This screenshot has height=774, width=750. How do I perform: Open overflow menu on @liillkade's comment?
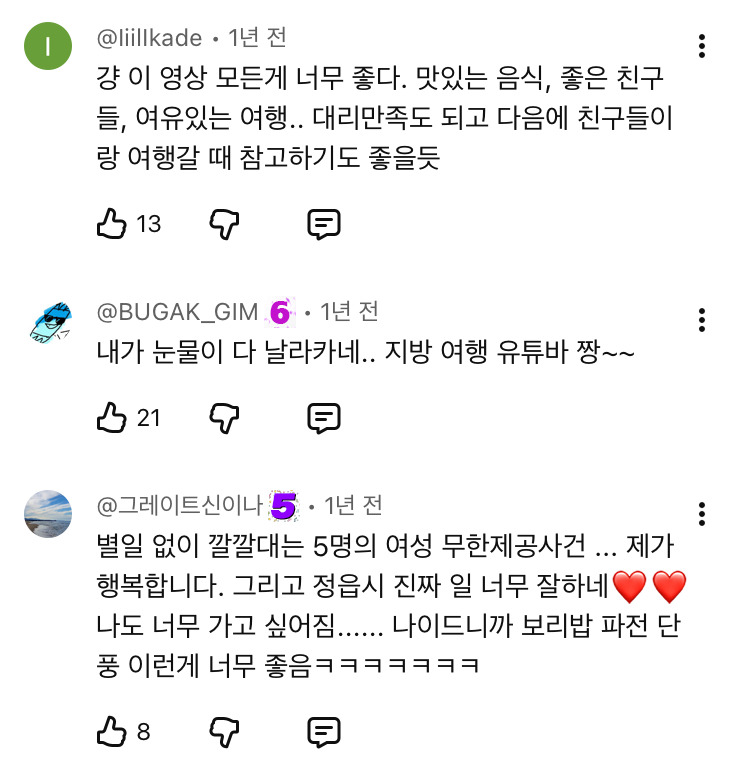(703, 46)
